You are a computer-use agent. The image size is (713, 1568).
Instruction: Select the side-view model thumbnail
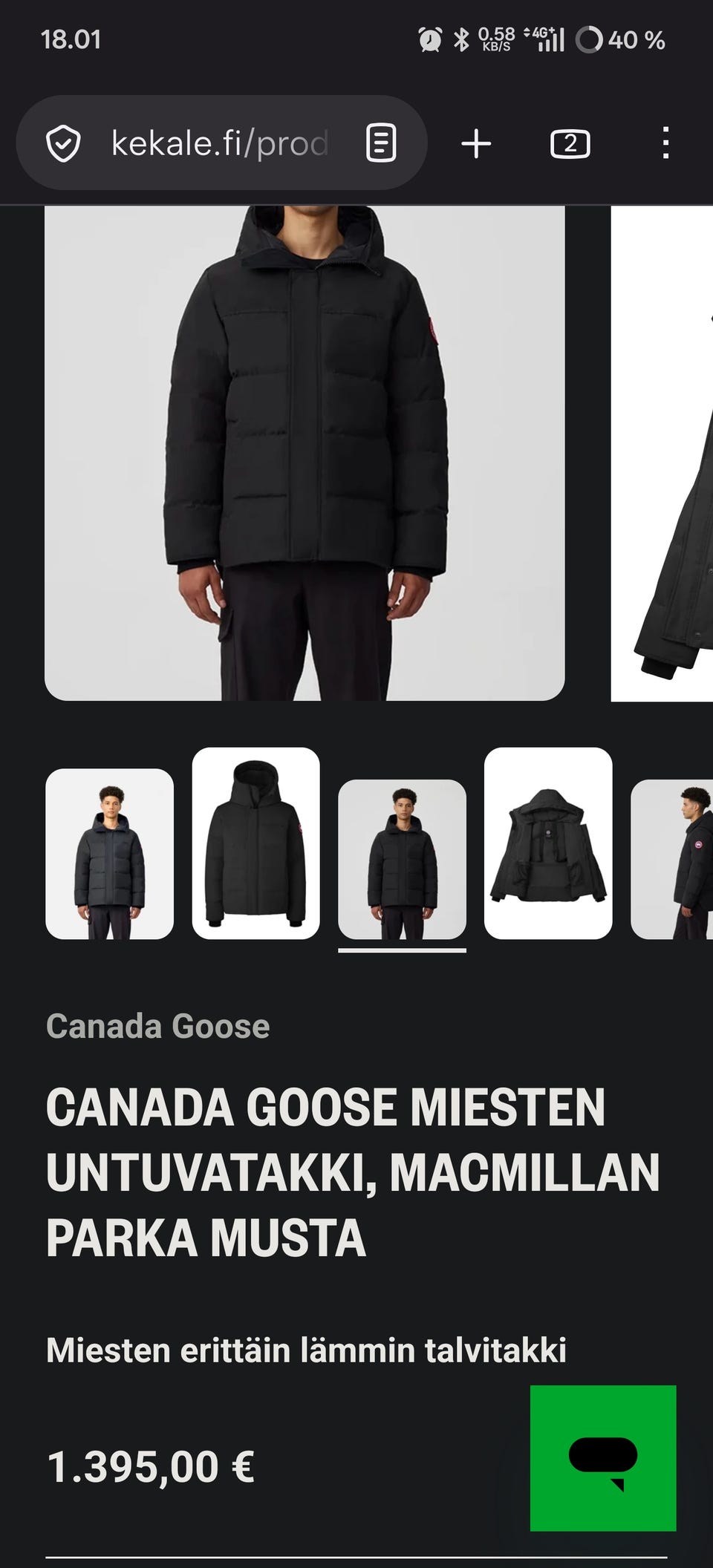tap(672, 860)
